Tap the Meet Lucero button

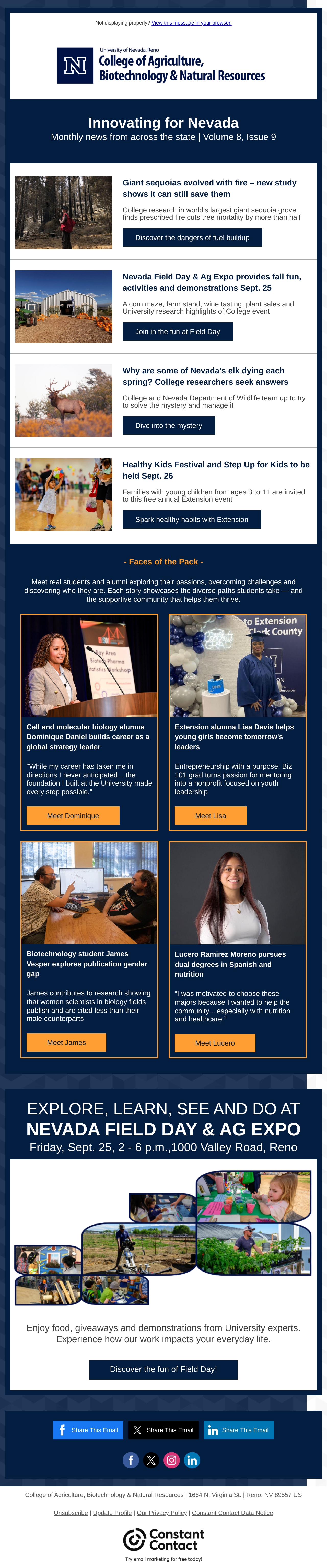(x=215, y=1043)
